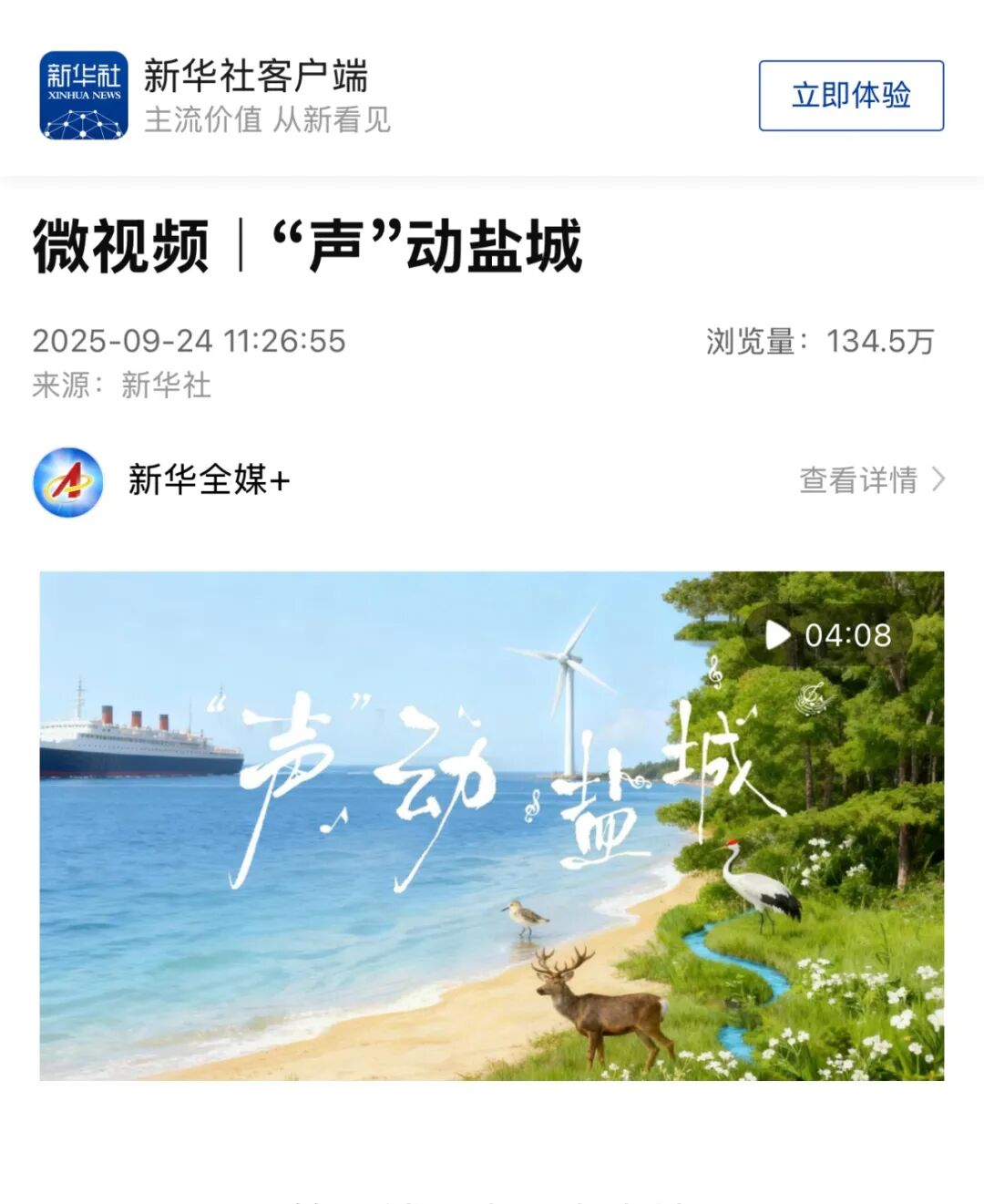Screen dimensions: 984x1204
Task: Tap the 立即体验 button
Action: pyautogui.click(x=850, y=96)
